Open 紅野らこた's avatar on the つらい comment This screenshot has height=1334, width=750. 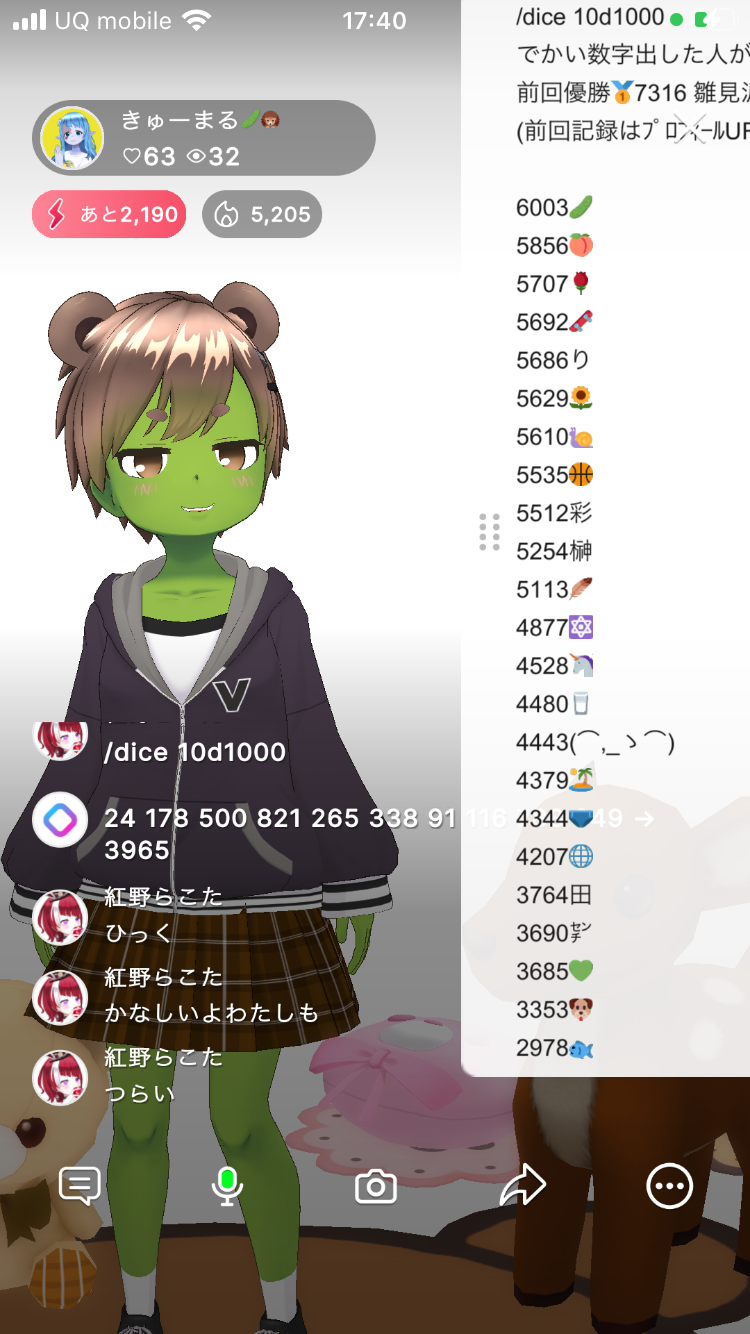pos(60,1077)
